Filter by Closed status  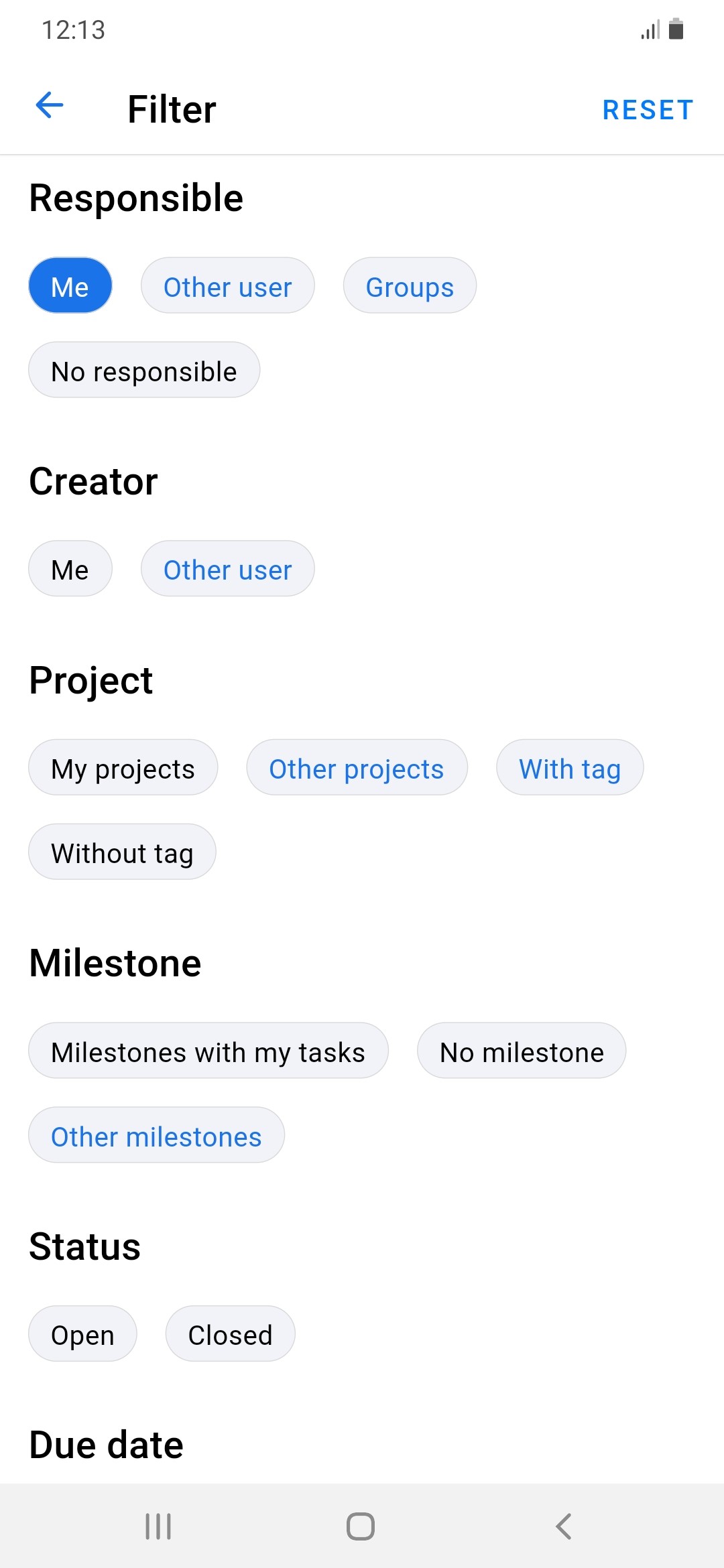pos(230,1333)
